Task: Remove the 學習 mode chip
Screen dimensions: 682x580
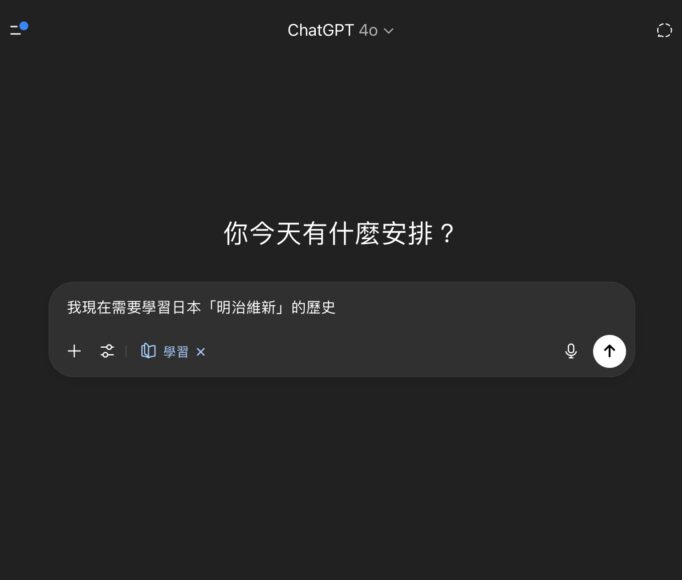Action: coord(201,352)
